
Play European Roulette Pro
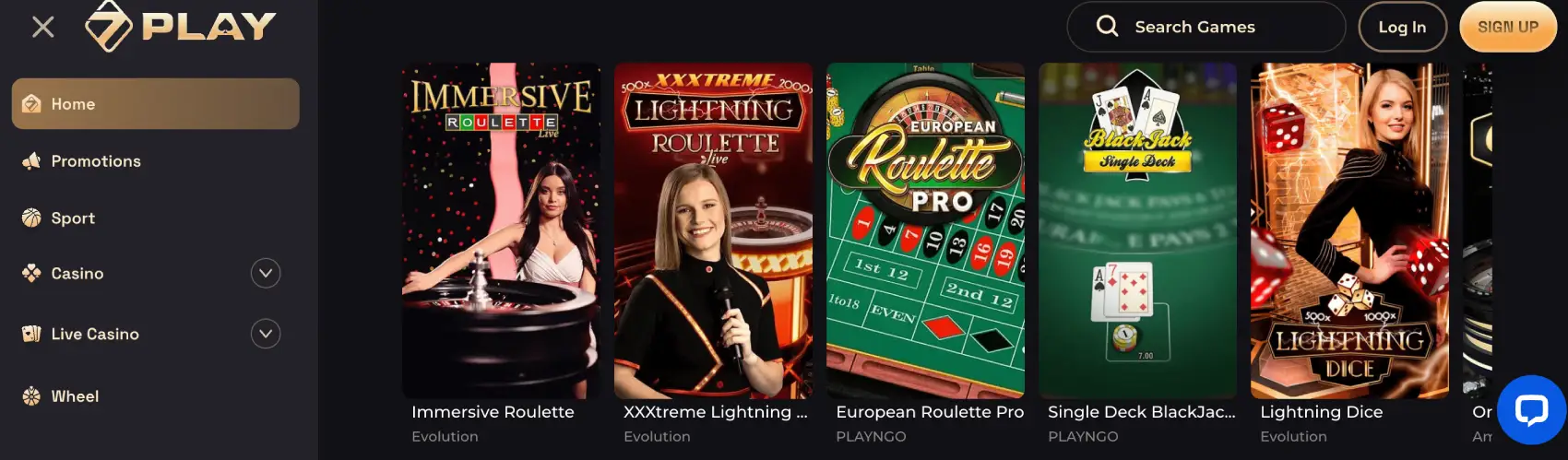click(x=925, y=230)
